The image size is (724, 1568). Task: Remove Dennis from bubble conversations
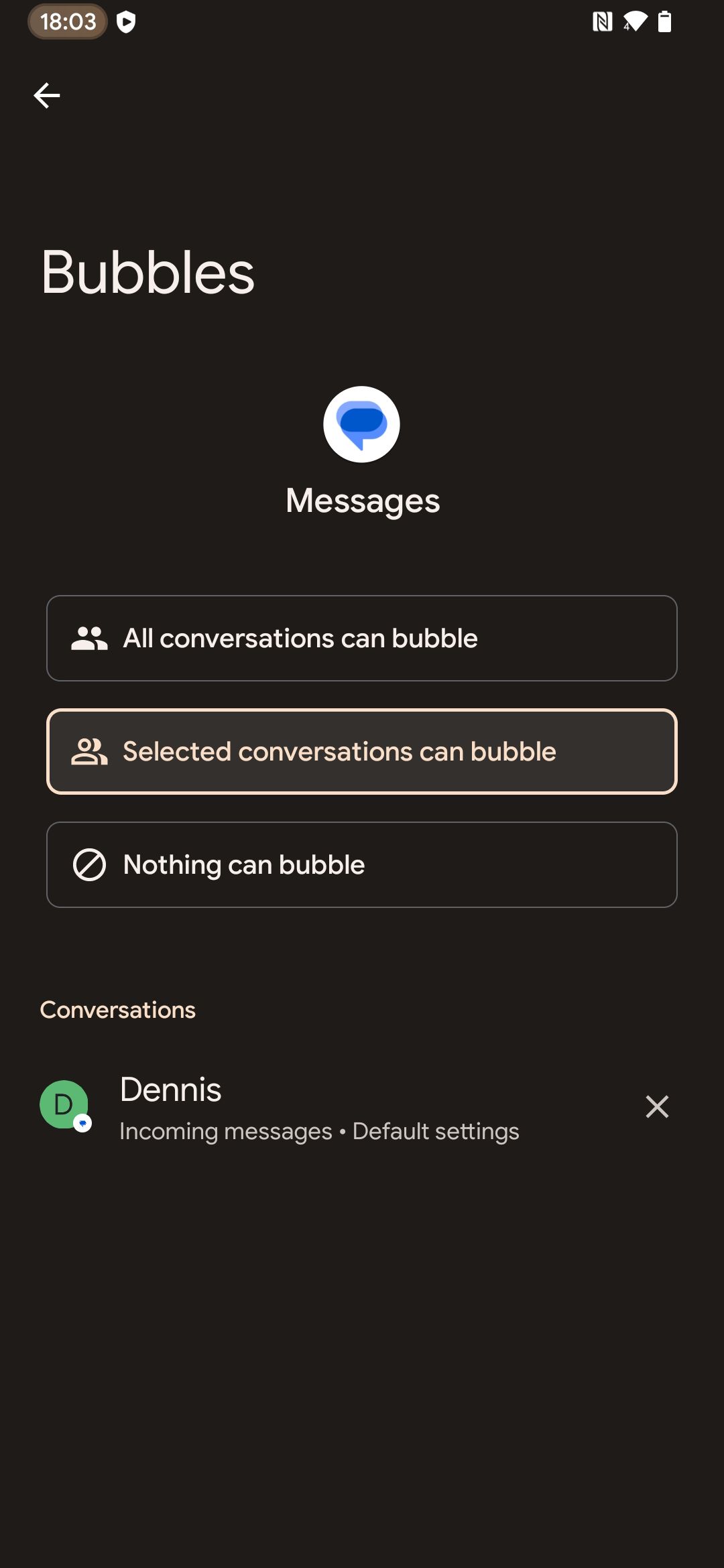pos(656,1106)
